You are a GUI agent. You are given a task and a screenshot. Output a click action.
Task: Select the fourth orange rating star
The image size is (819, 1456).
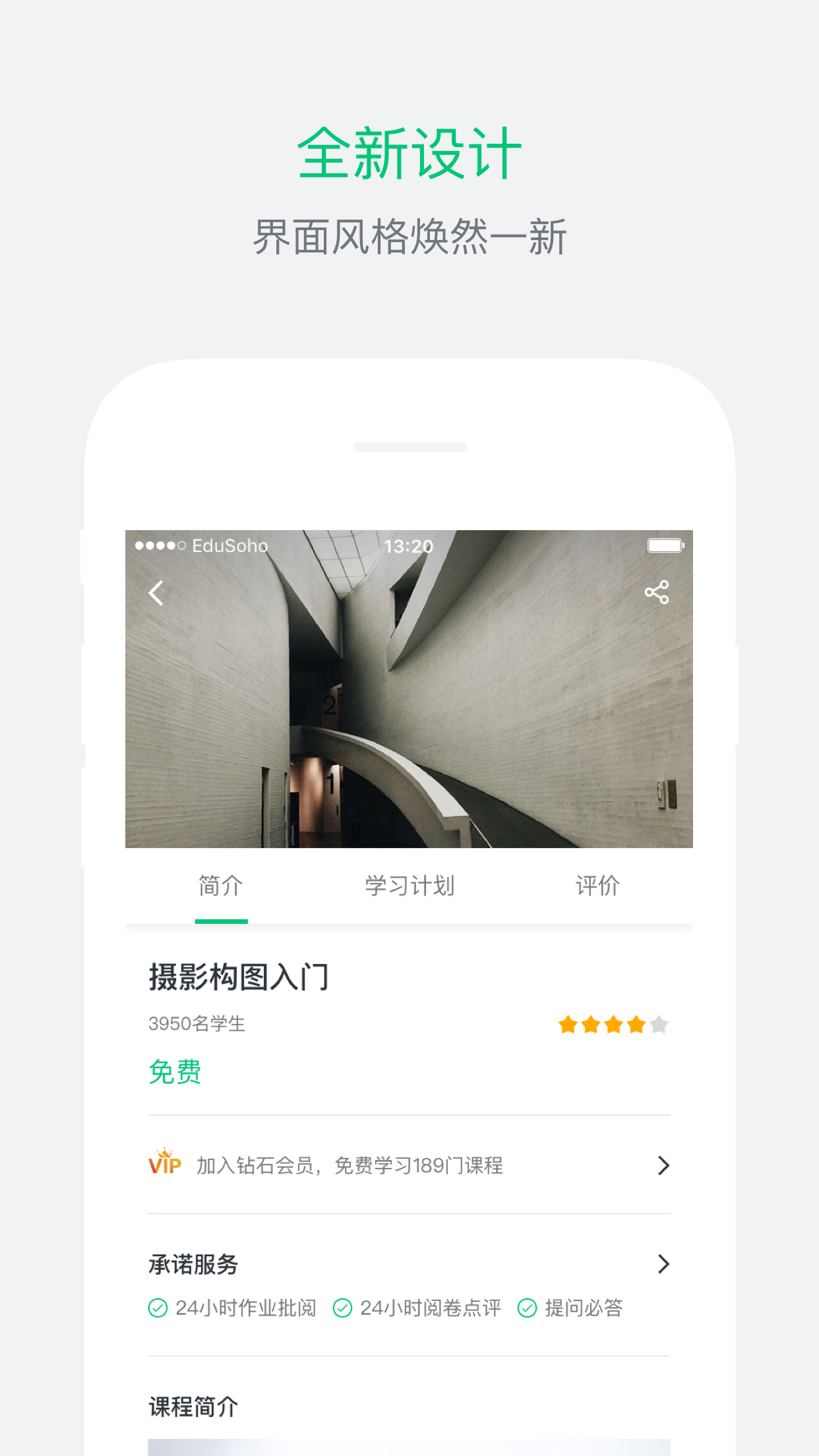coord(634,1024)
